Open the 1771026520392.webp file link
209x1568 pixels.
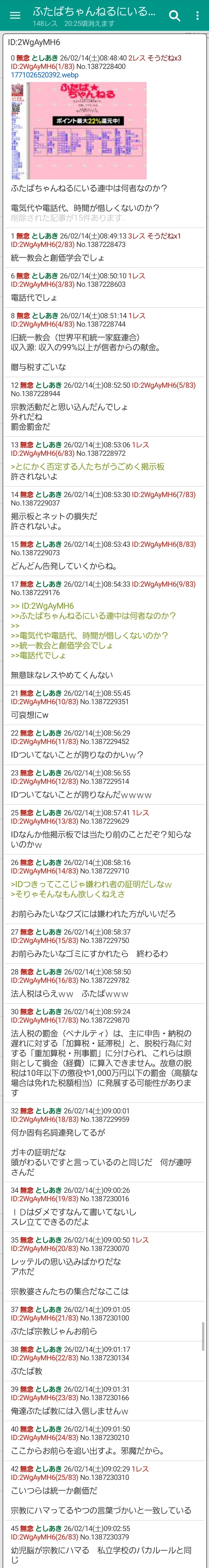[45, 75]
